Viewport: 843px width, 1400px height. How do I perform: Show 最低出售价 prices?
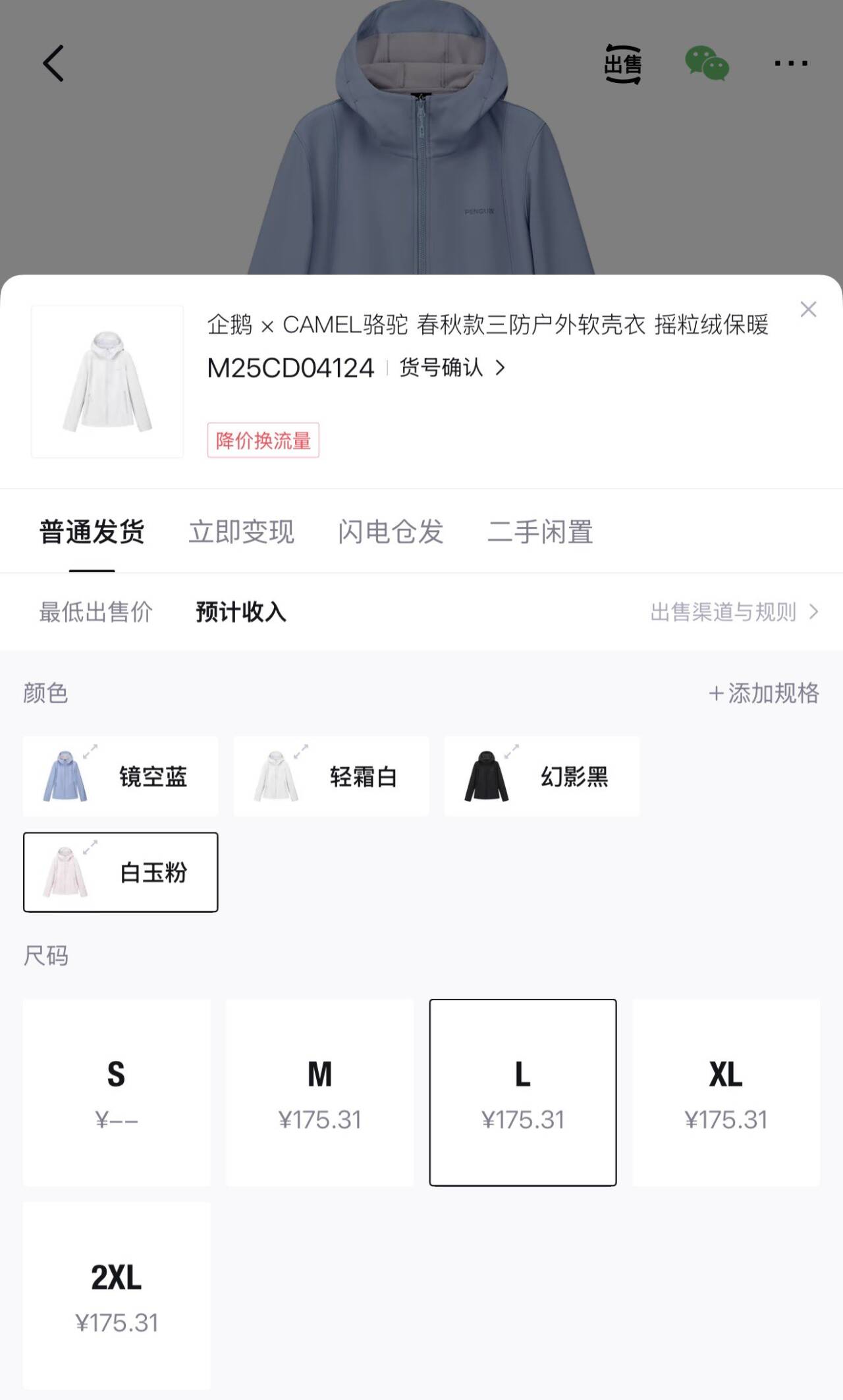coord(95,612)
